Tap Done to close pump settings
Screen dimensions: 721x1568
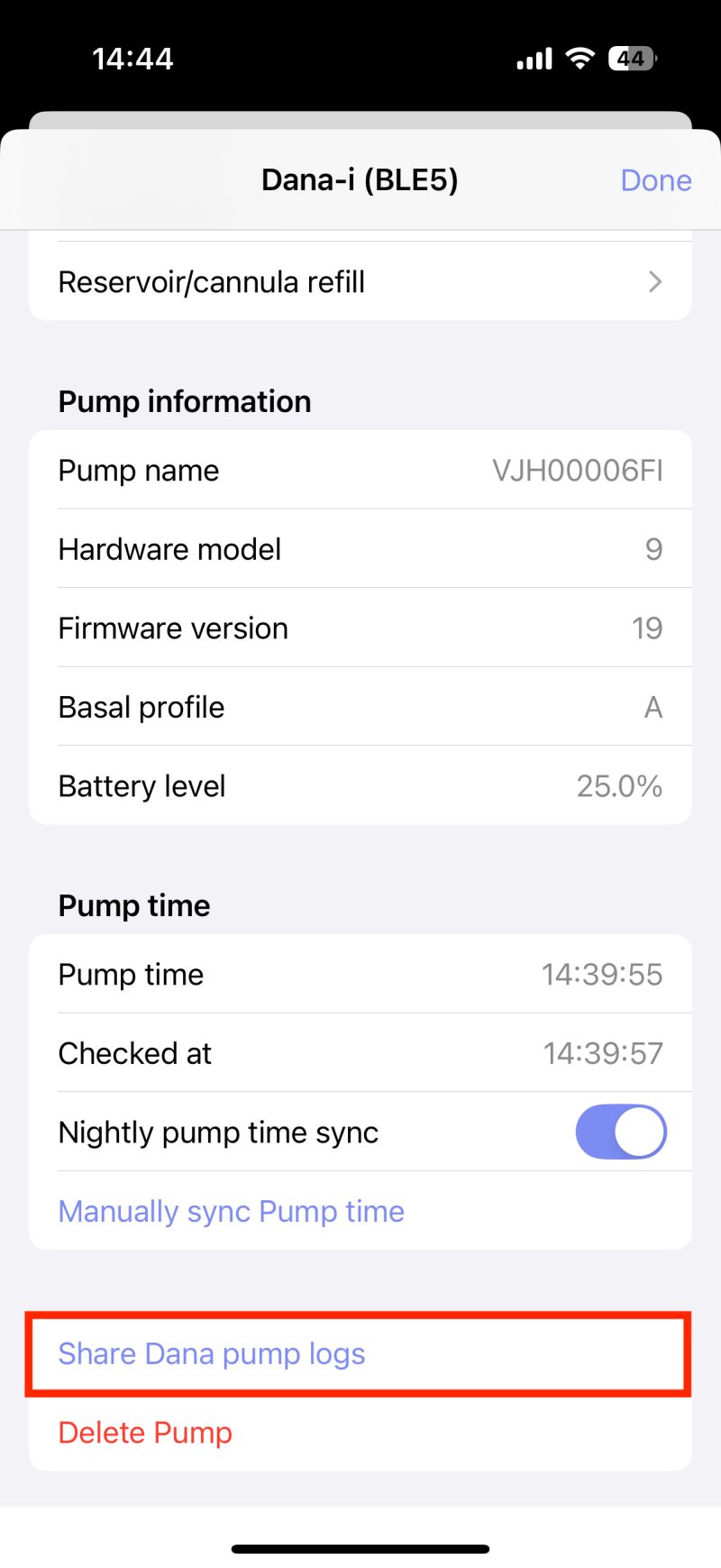pyautogui.click(x=655, y=180)
